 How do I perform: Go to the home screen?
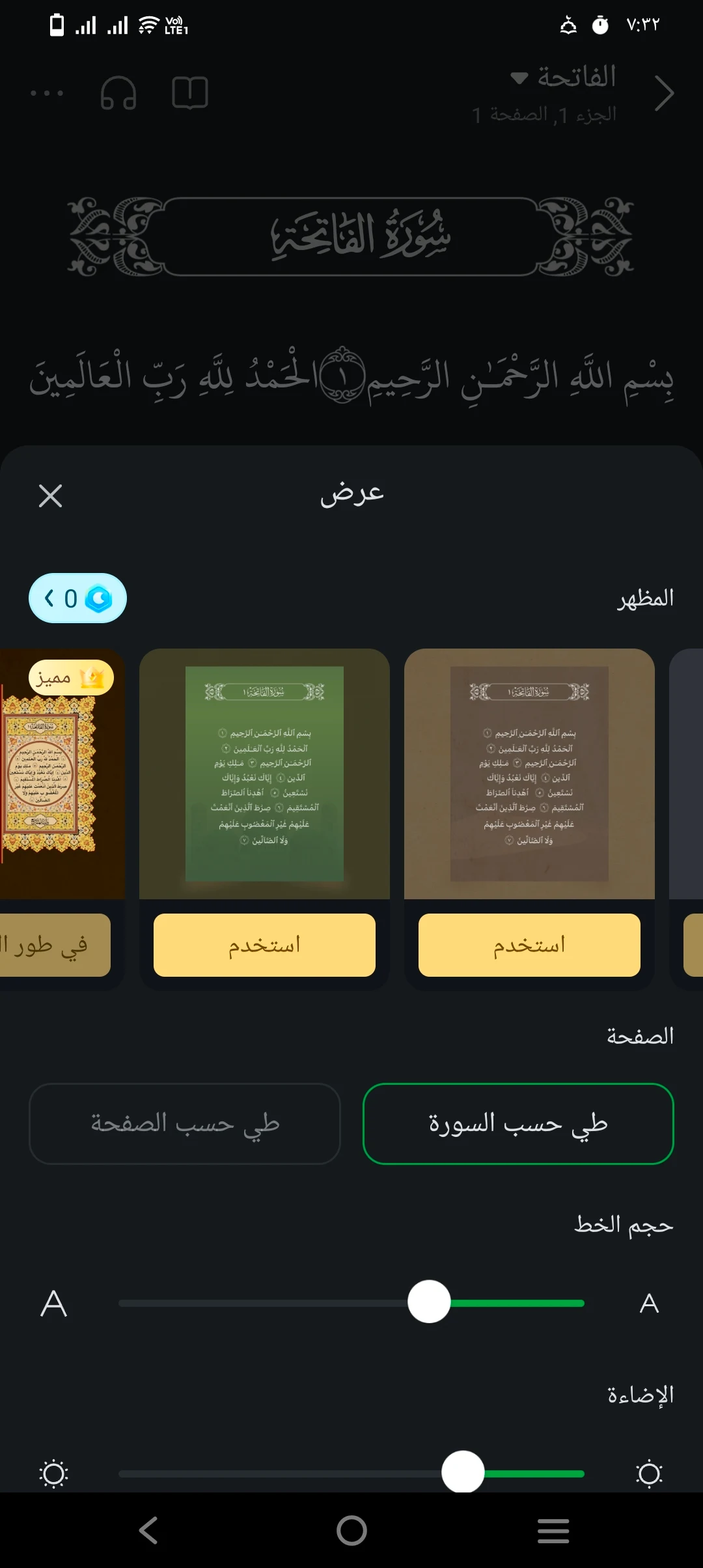tap(351, 1530)
